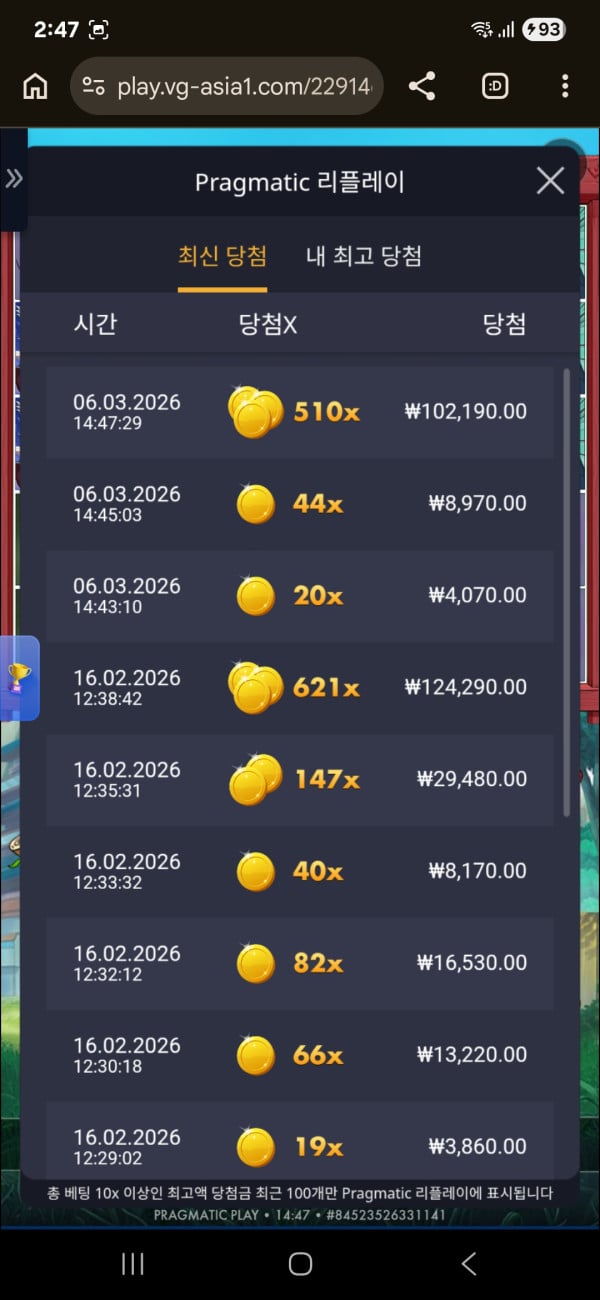Screen dimensions: 600x1300
Task: Open the 66x win replay
Action: pyautogui.click(x=299, y=1055)
